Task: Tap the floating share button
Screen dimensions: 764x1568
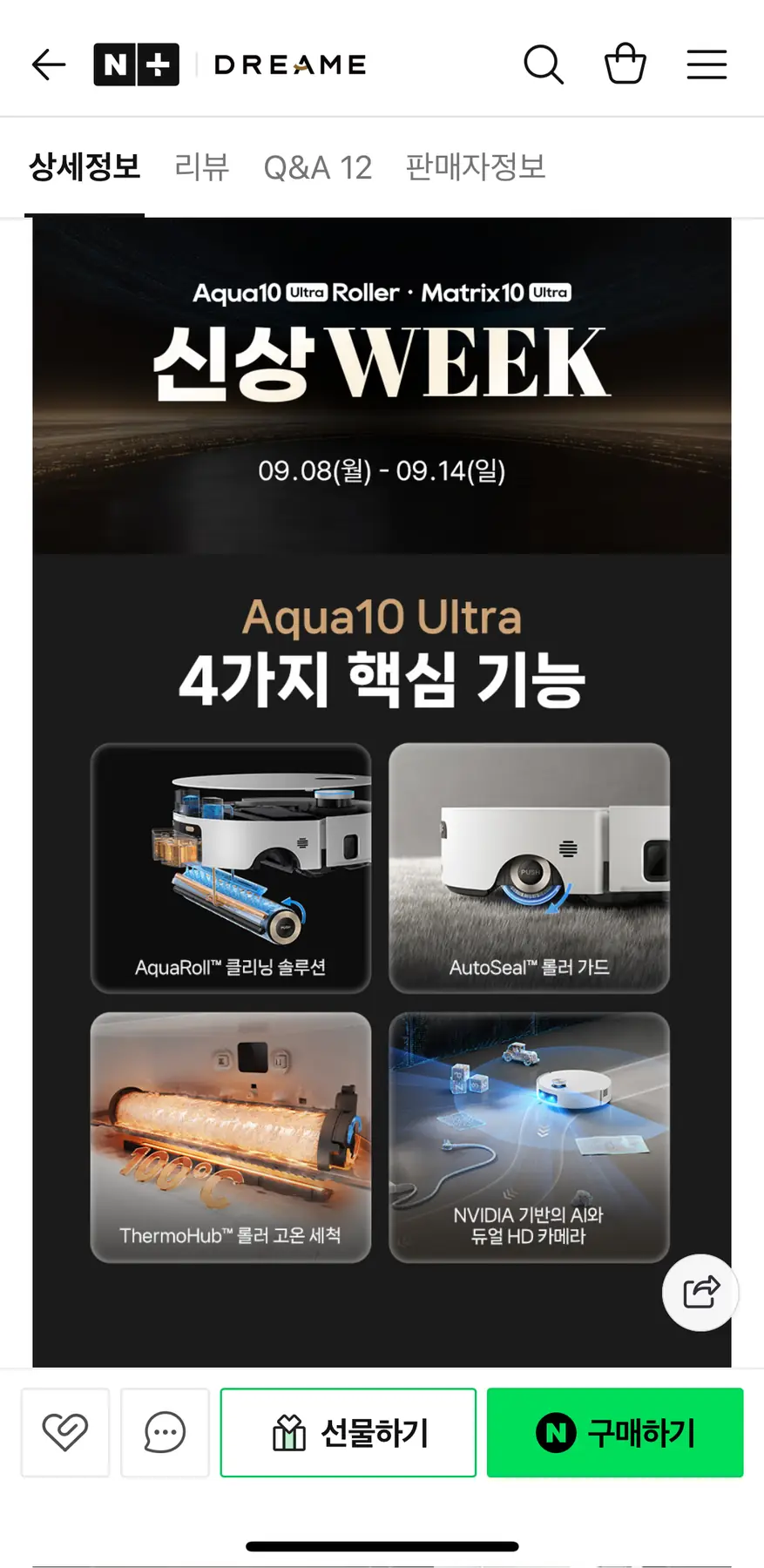Action: click(x=700, y=1292)
